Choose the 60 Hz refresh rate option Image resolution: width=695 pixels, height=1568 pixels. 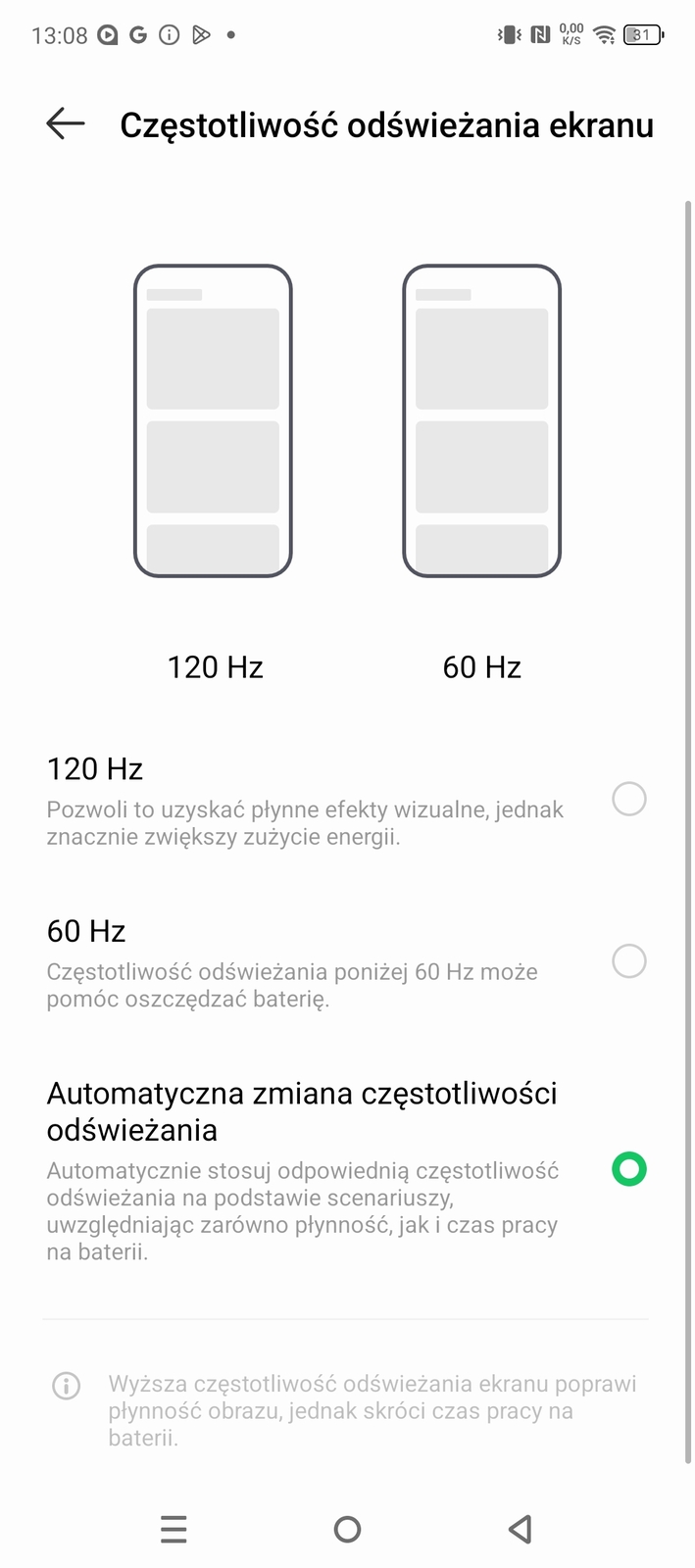click(x=628, y=960)
